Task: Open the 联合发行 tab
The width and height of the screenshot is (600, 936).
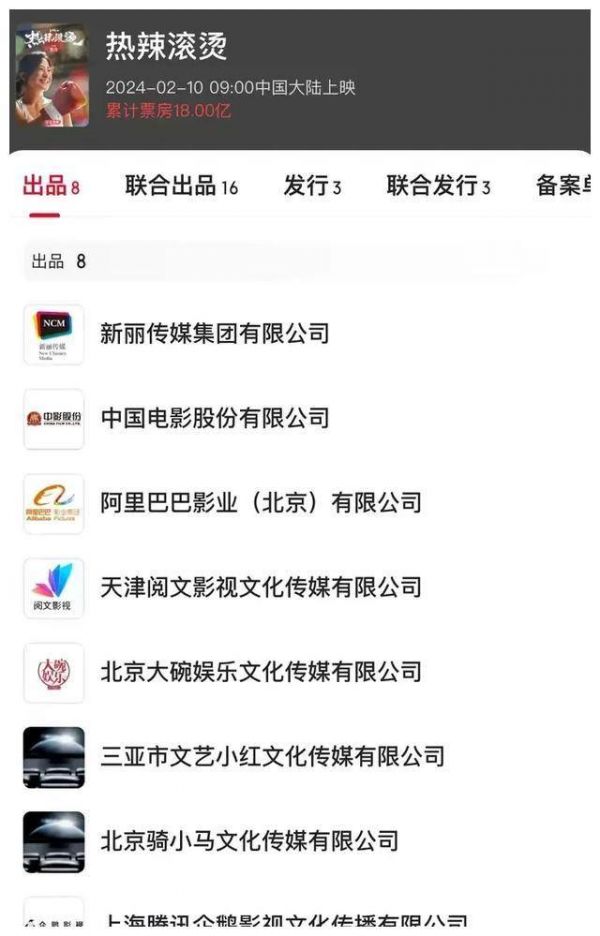Action: [x=438, y=185]
